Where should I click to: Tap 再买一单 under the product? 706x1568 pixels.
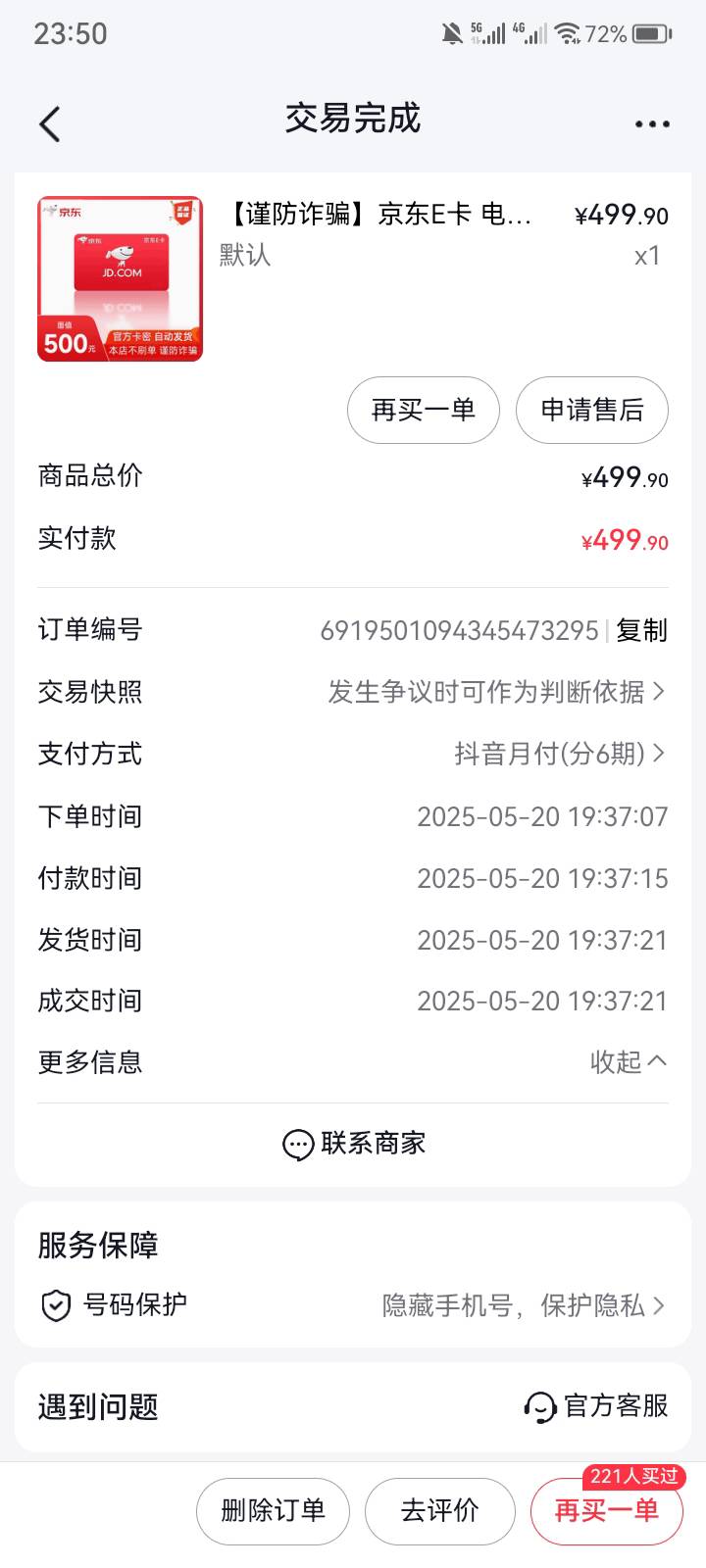424,410
